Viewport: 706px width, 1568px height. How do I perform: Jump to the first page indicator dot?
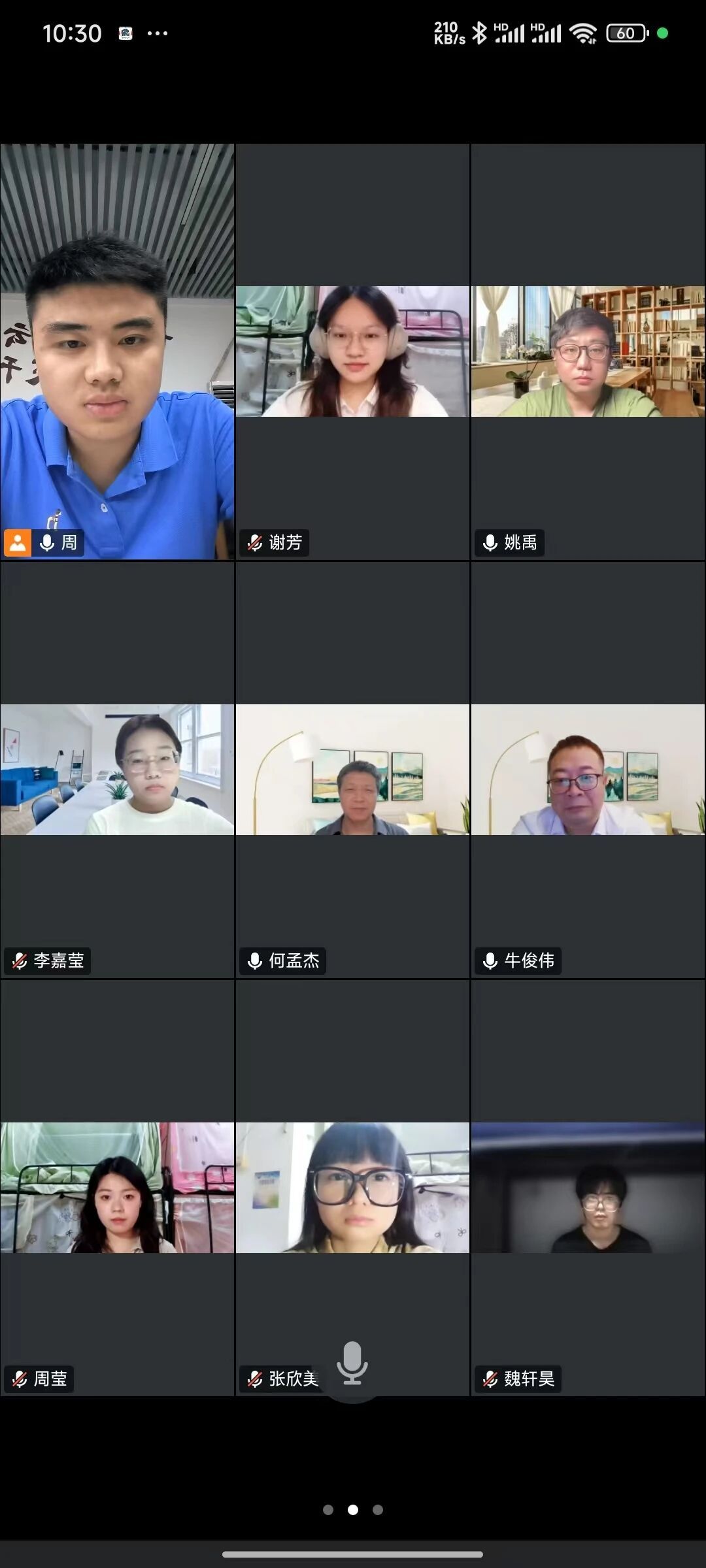[328, 1509]
